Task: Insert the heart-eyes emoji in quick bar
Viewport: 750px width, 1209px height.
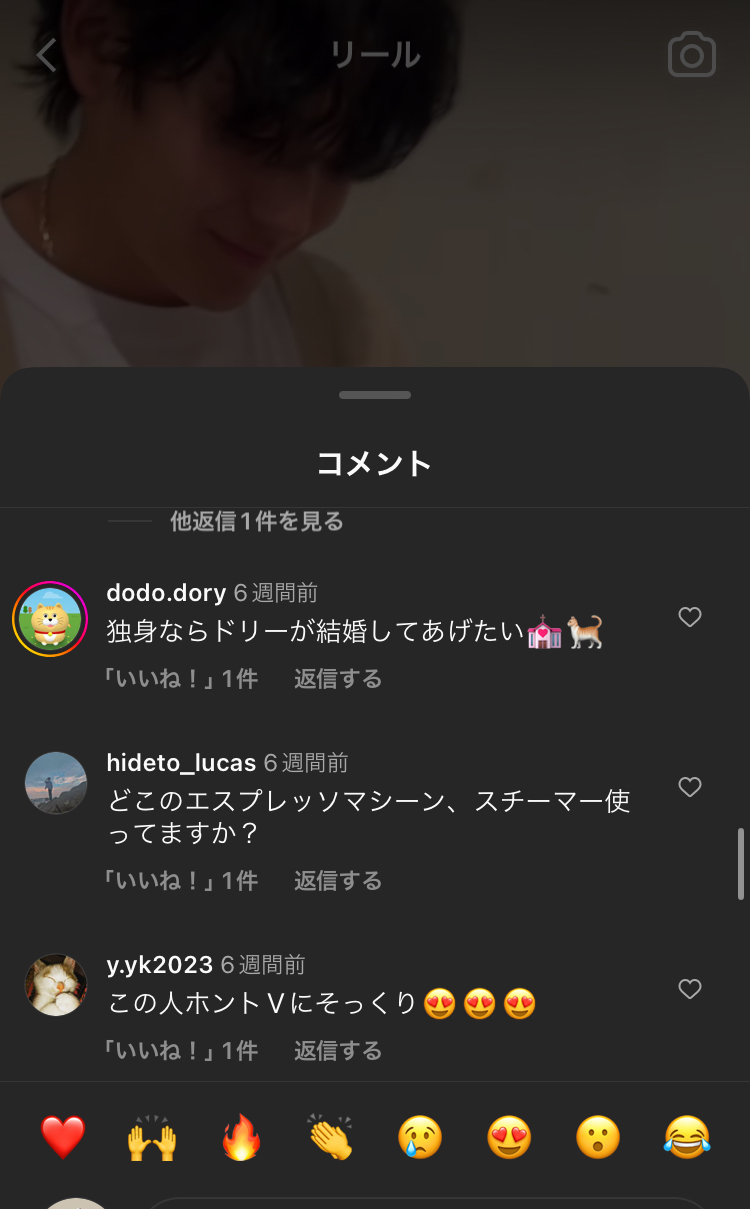Action: click(509, 1138)
